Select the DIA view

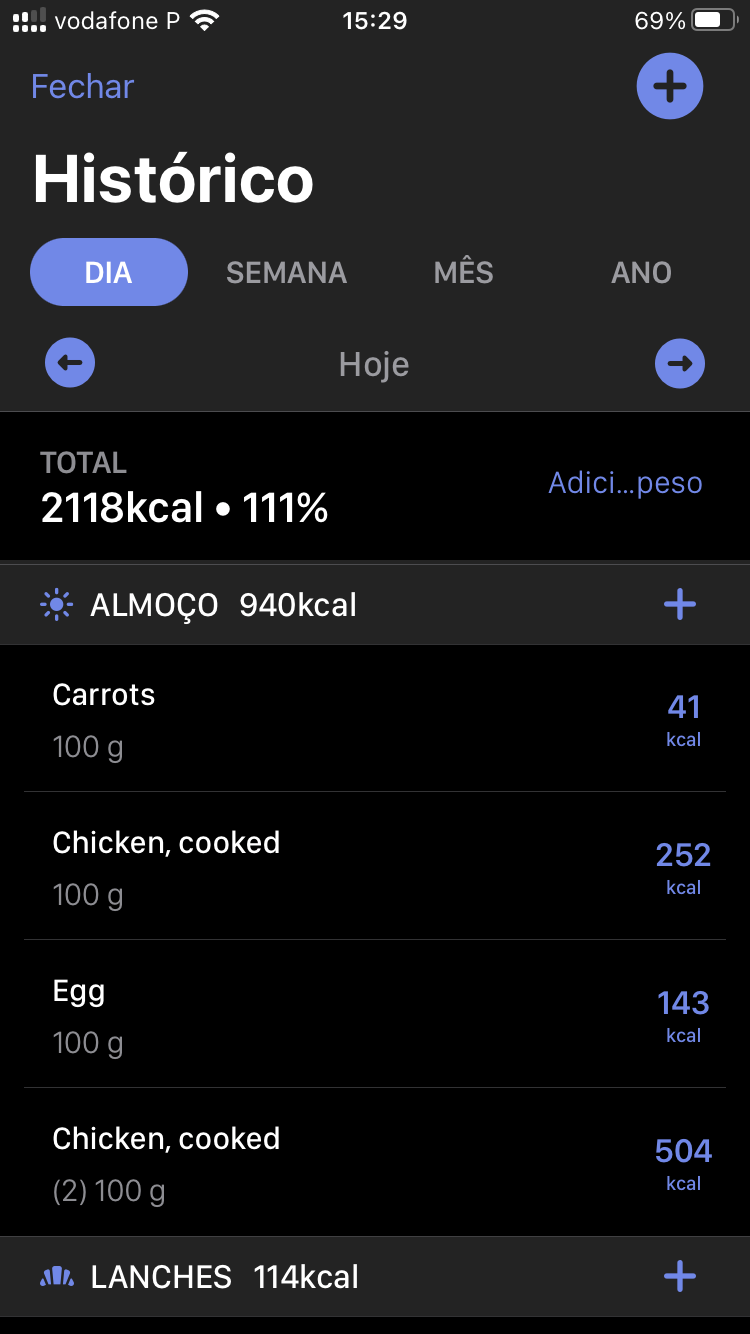[x=109, y=272]
